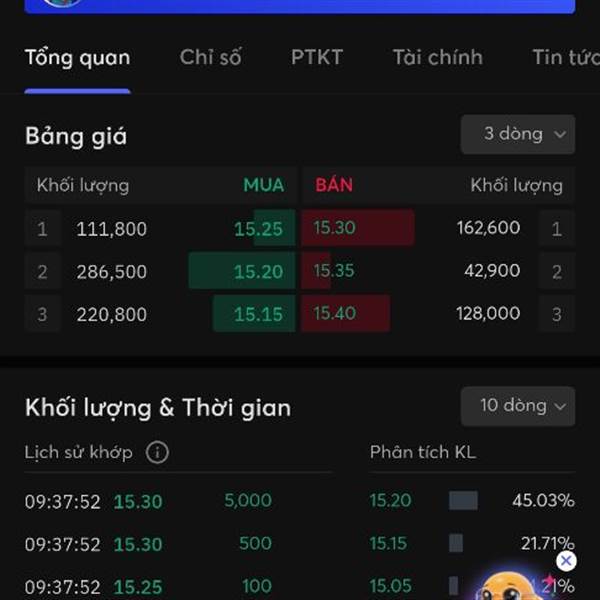Switch to the Chỉ số tab
Image resolution: width=600 pixels, height=600 pixels.
pyautogui.click(x=210, y=57)
